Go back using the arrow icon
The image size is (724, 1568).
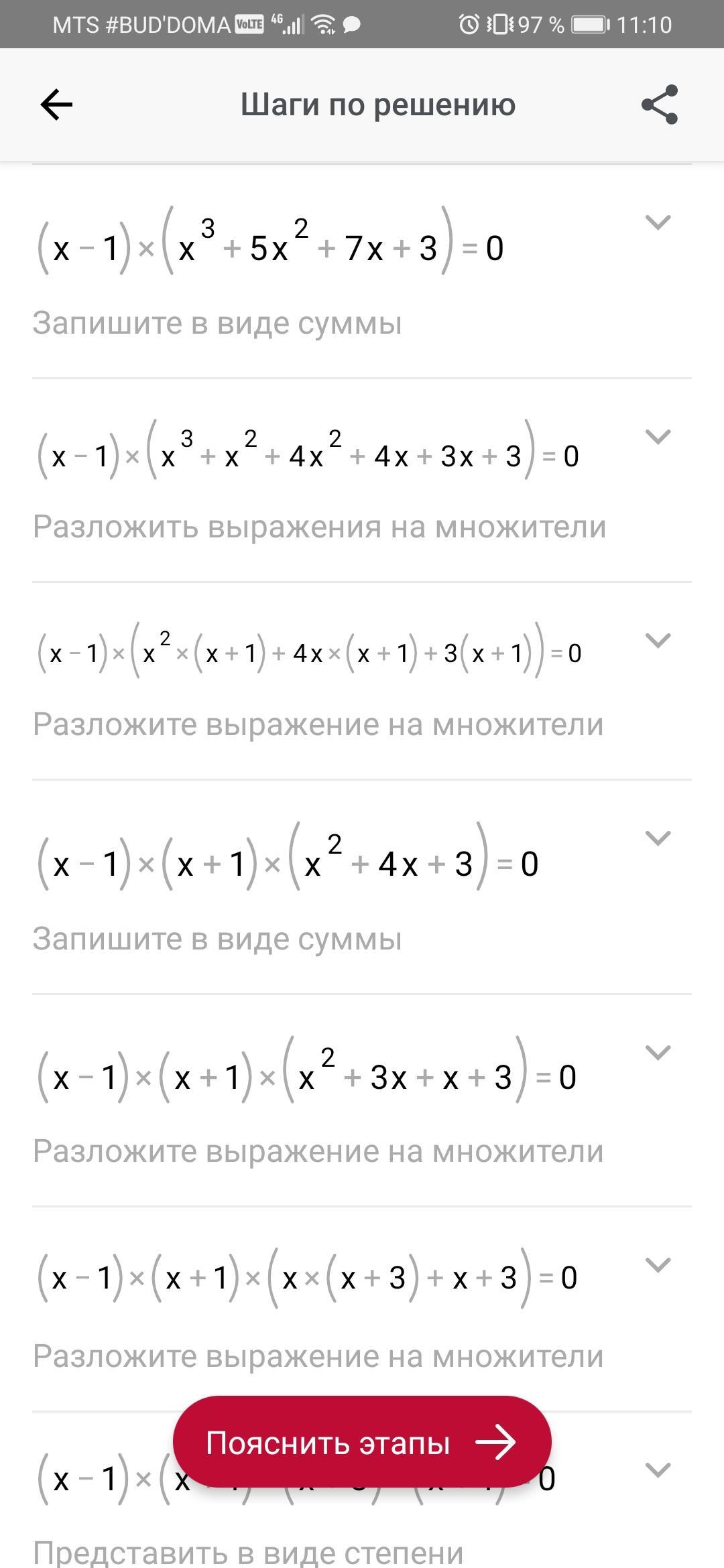click(56, 105)
